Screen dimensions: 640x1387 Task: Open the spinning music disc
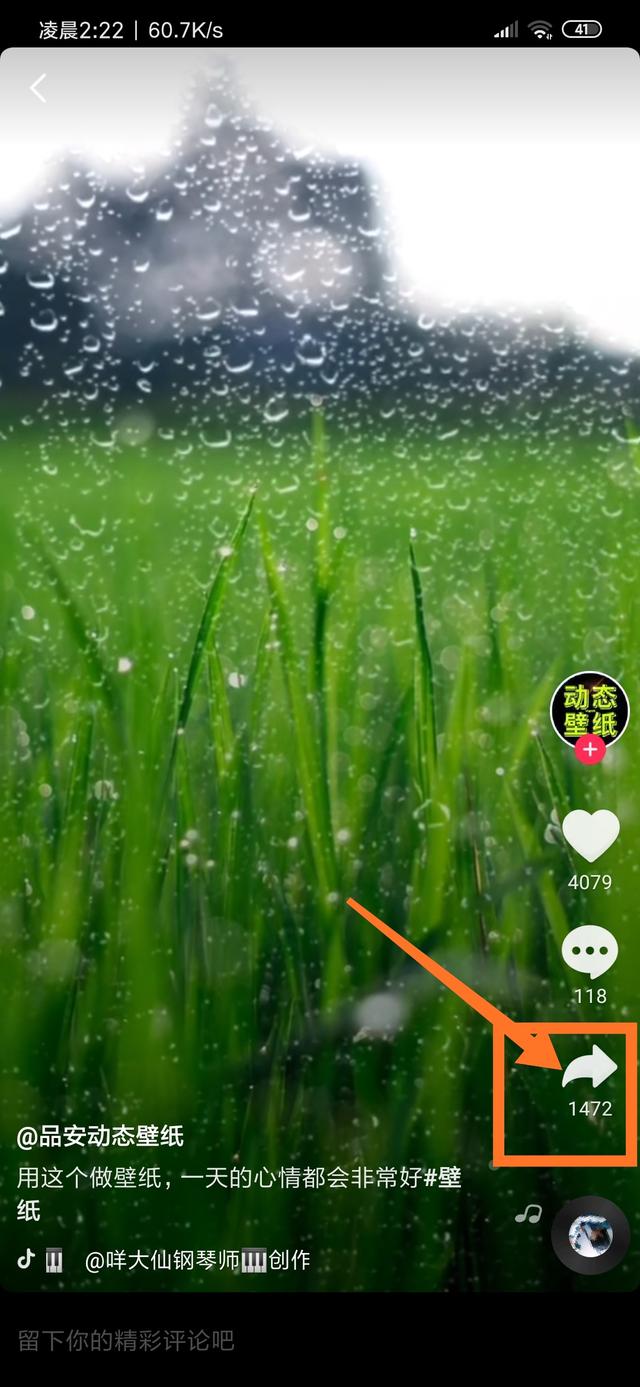pyautogui.click(x=590, y=1234)
